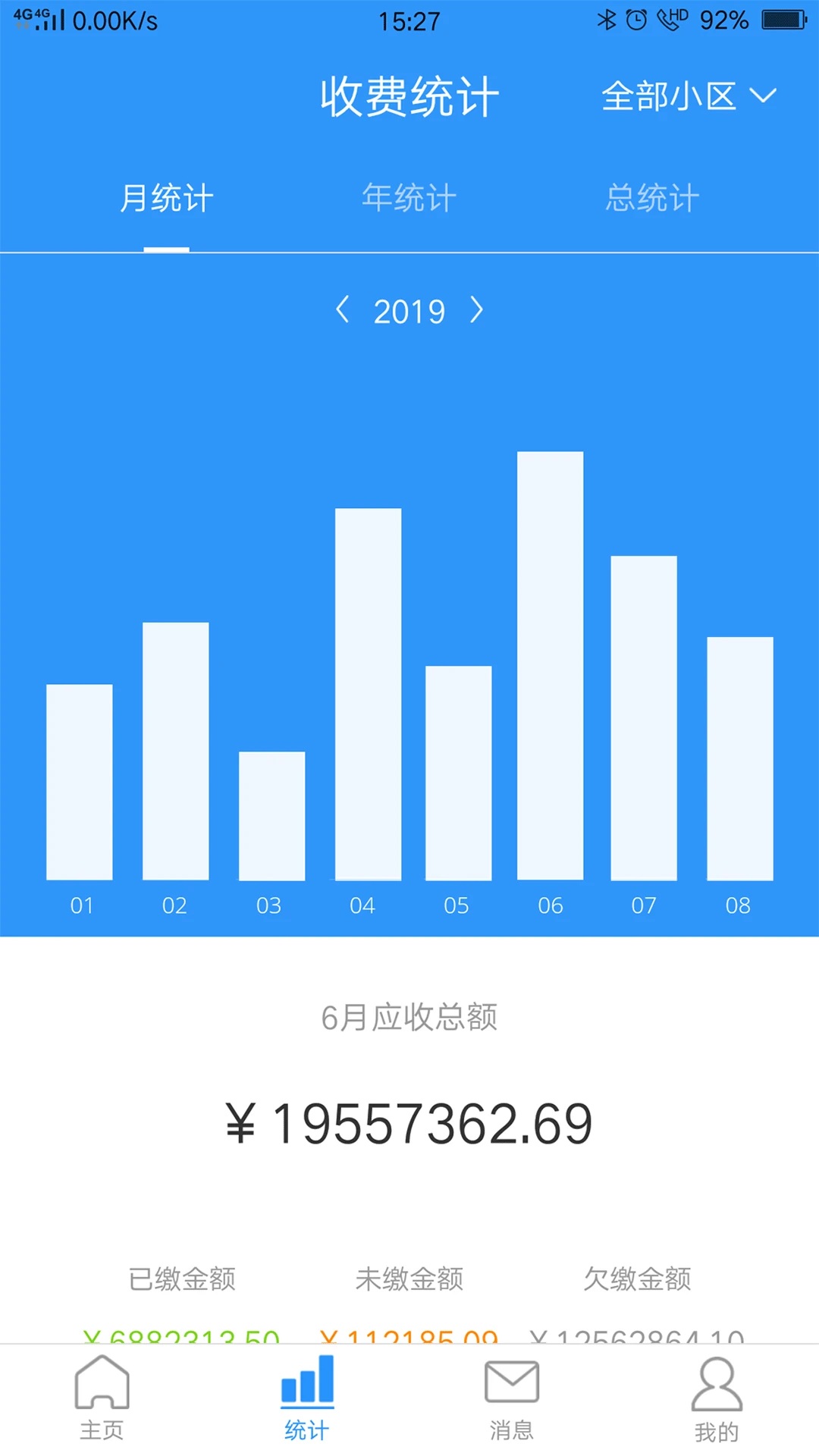Tap the year 2019 to change it

point(410,310)
